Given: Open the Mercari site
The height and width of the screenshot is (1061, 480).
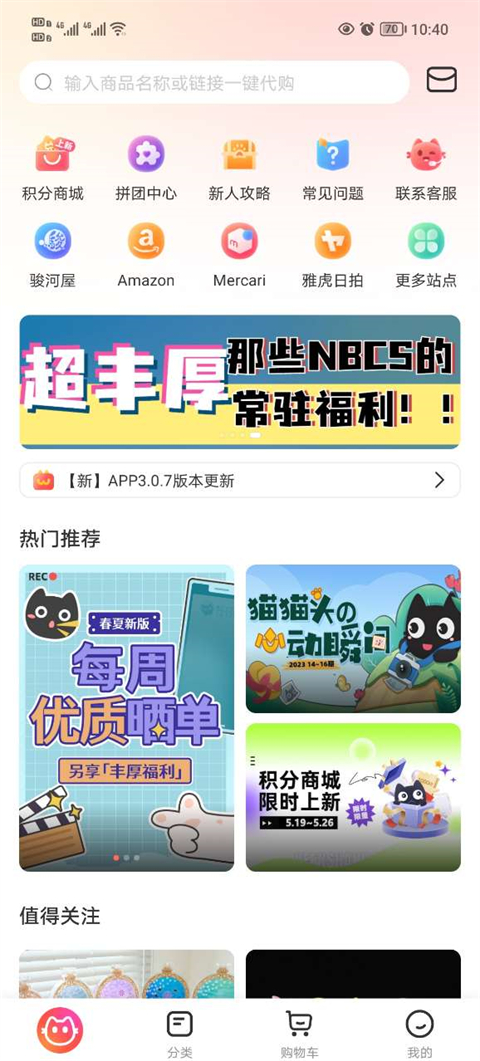Looking at the screenshot, I should [x=240, y=256].
